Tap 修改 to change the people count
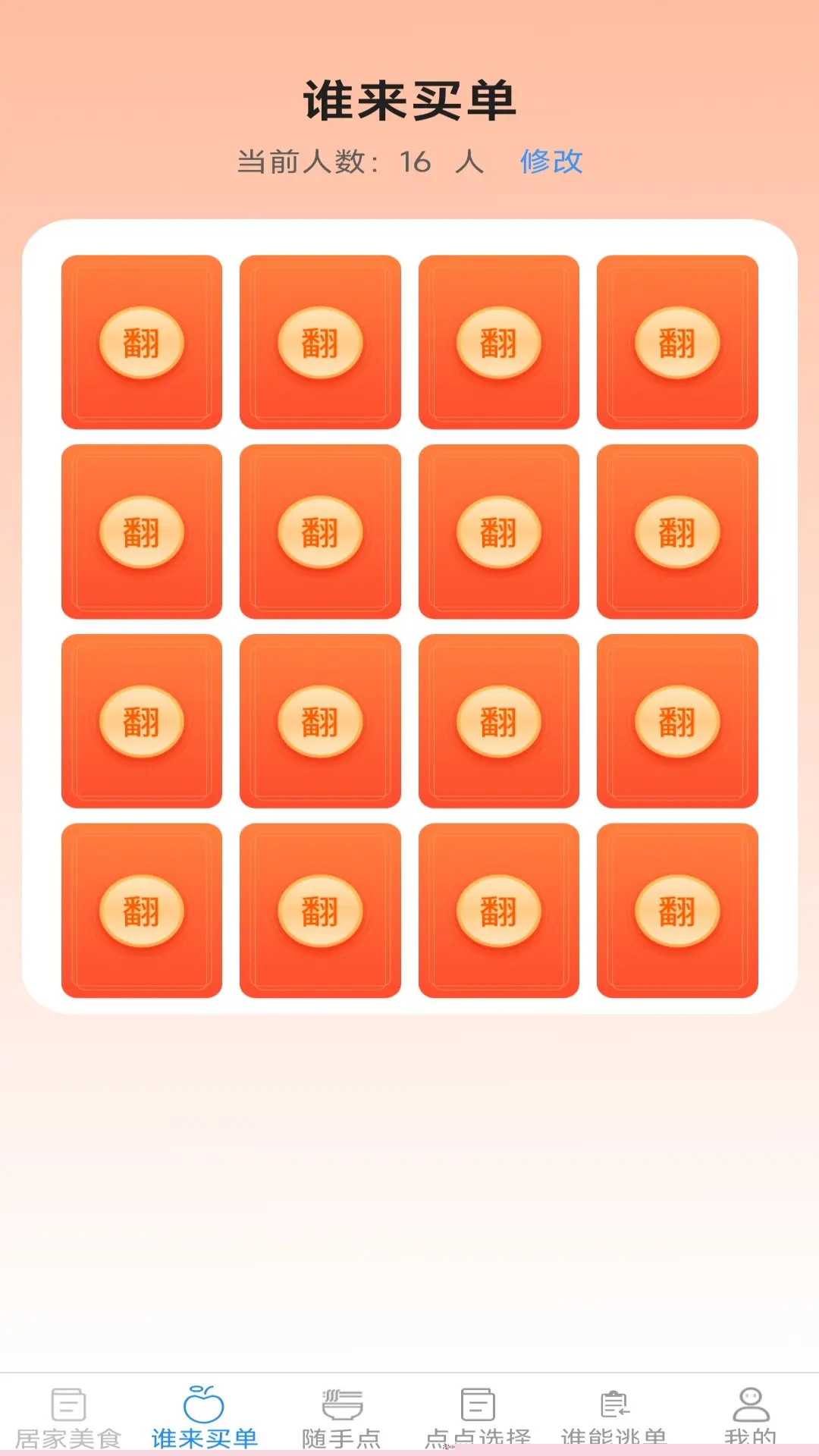Screen dimensions: 819x1456 (551, 162)
